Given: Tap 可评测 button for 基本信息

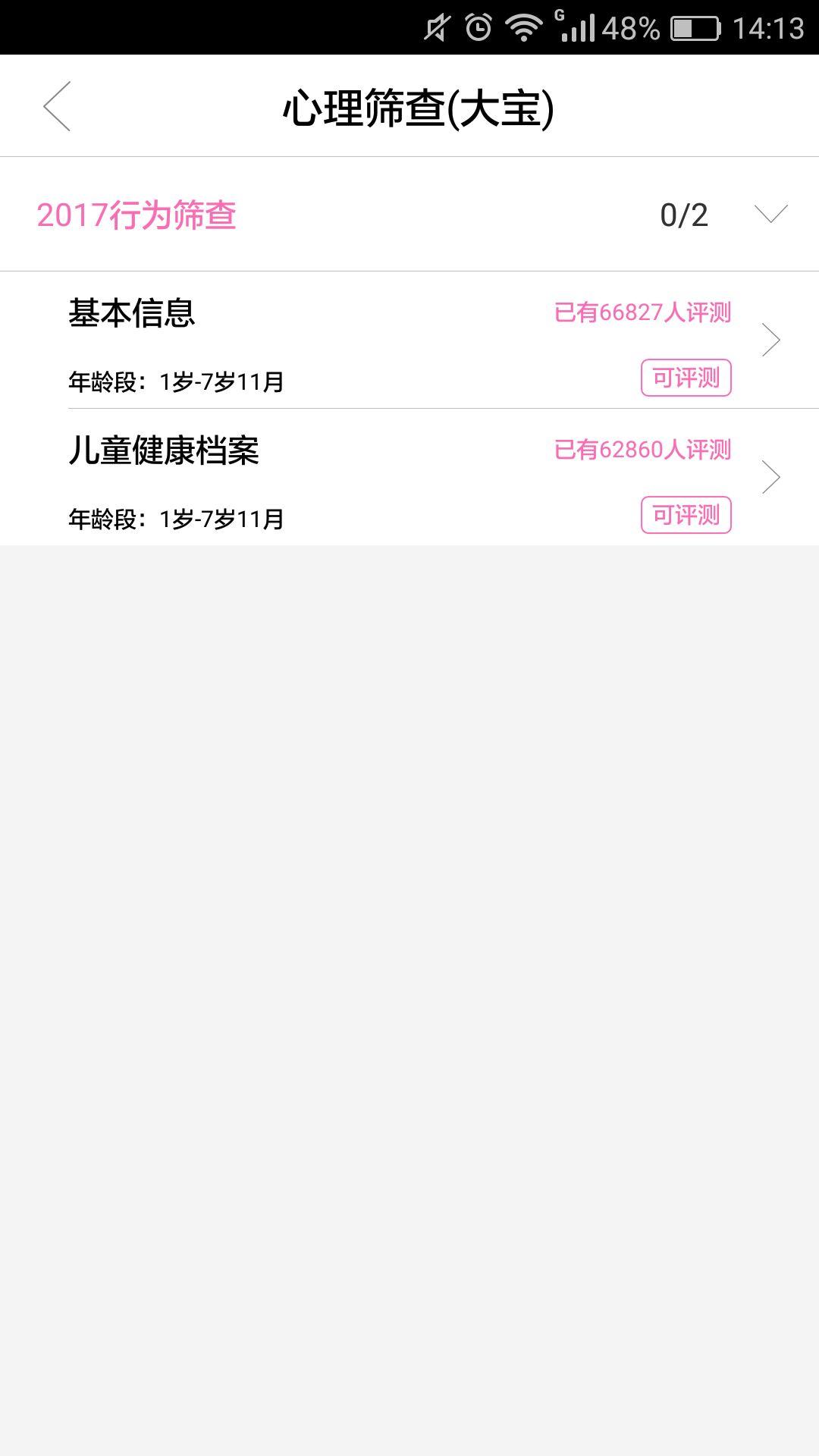Looking at the screenshot, I should (x=686, y=378).
